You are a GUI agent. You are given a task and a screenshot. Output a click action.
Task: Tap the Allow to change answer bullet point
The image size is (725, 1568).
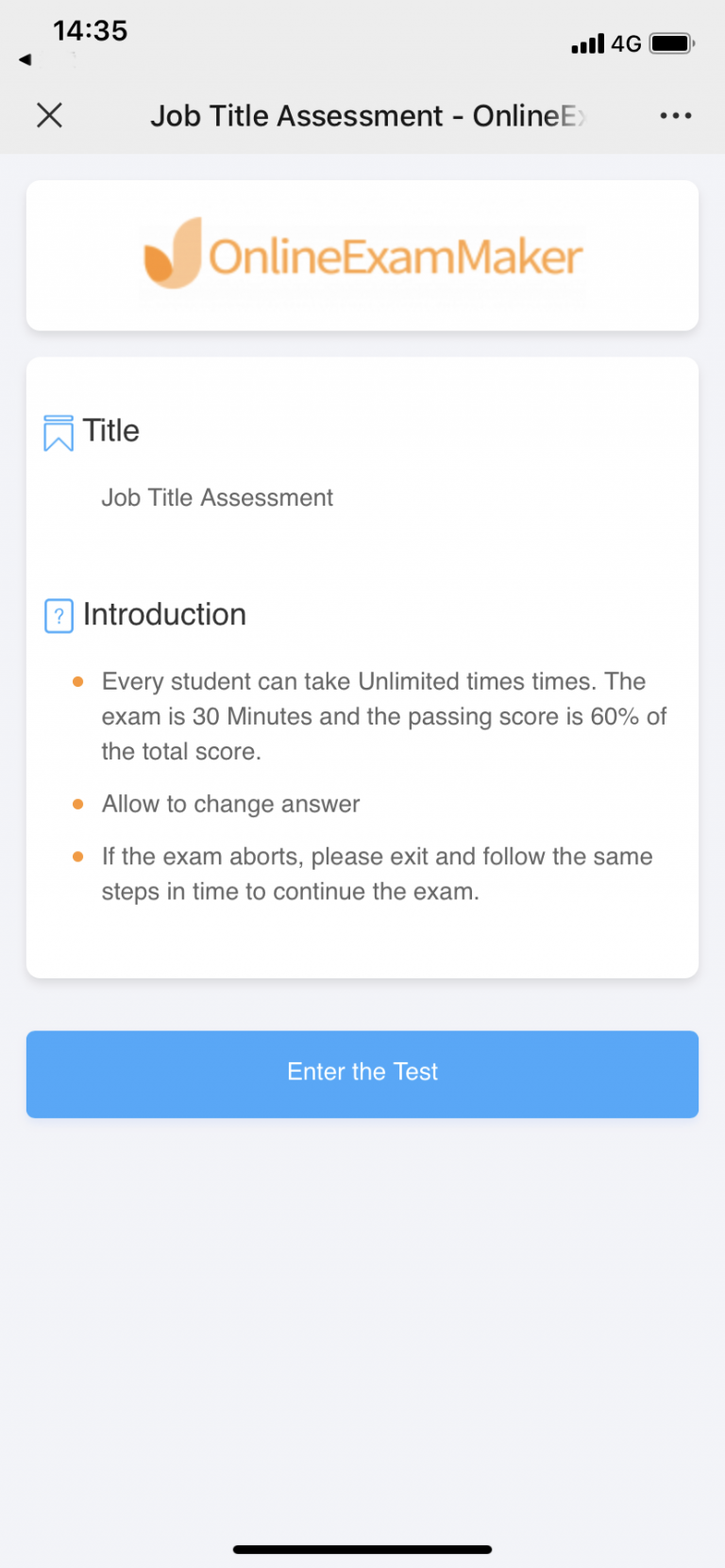click(230, 804)
